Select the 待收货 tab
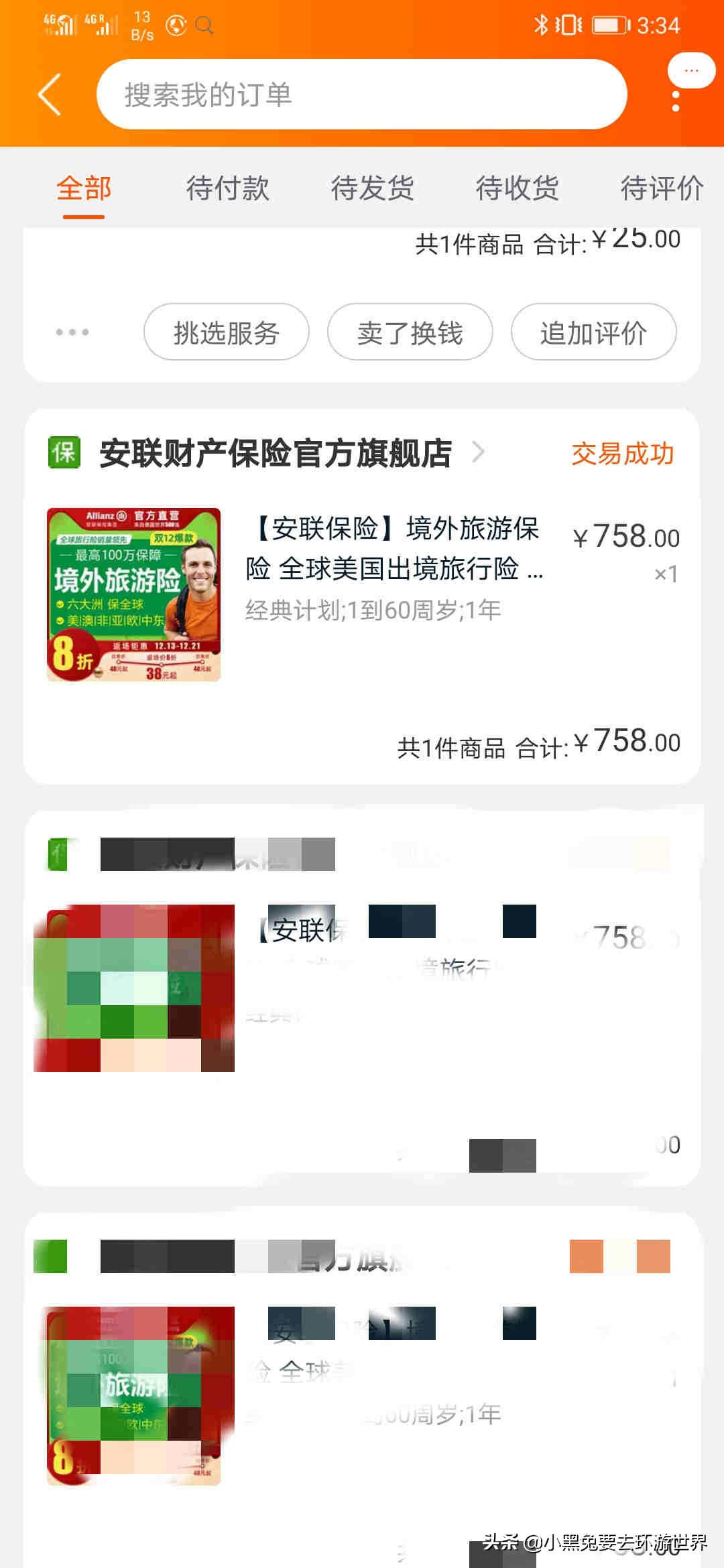The width and height of the screenshot is (724, 1568). point(518,188)
